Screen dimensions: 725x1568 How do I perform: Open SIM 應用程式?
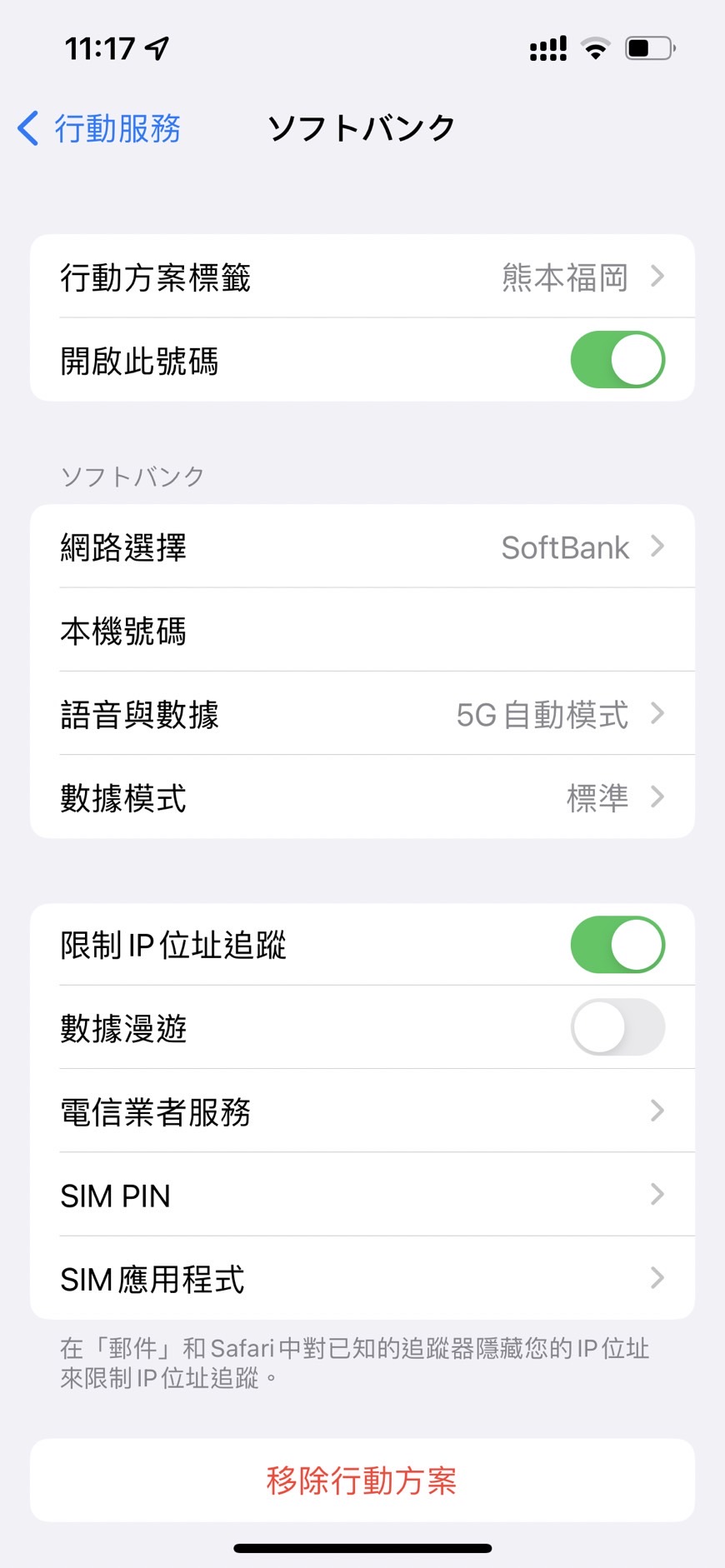(362, 1278)
